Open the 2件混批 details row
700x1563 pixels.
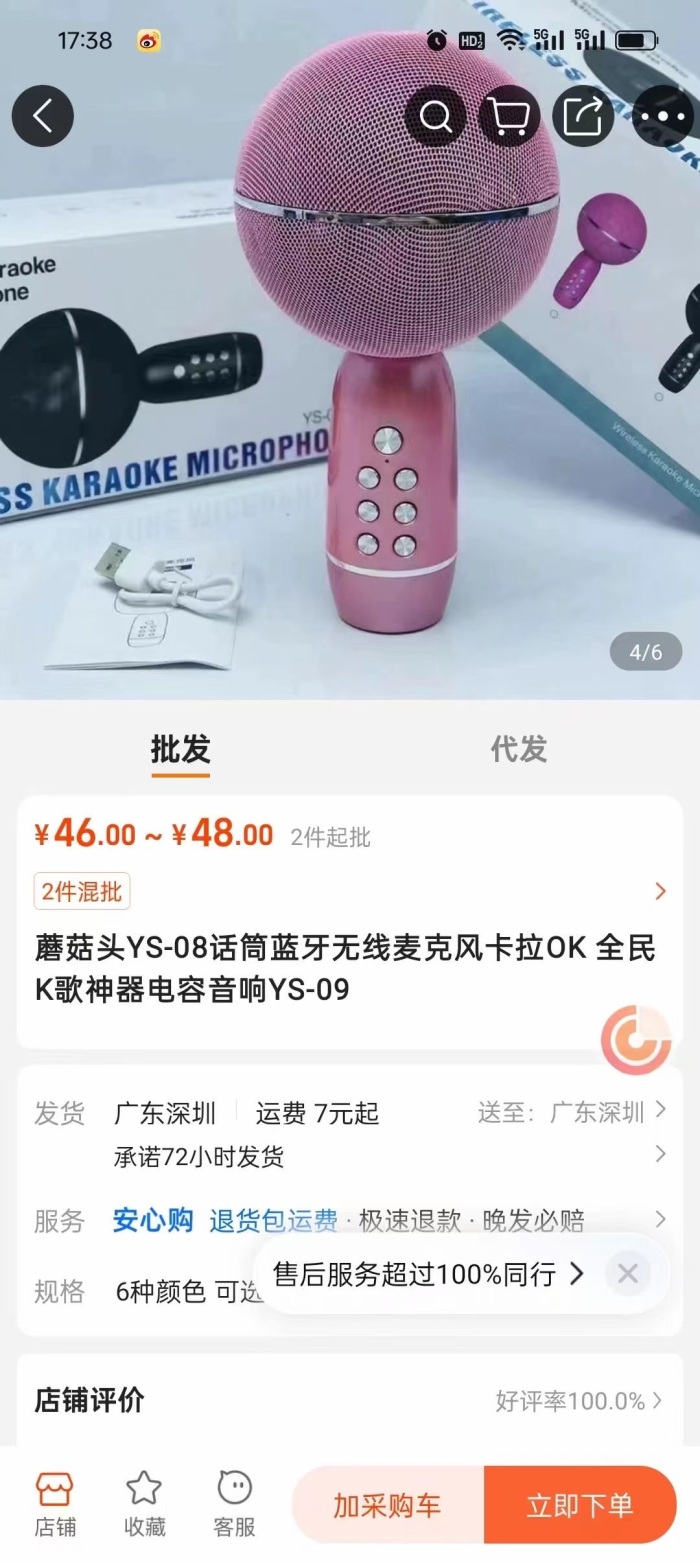[x=350, y=891]
